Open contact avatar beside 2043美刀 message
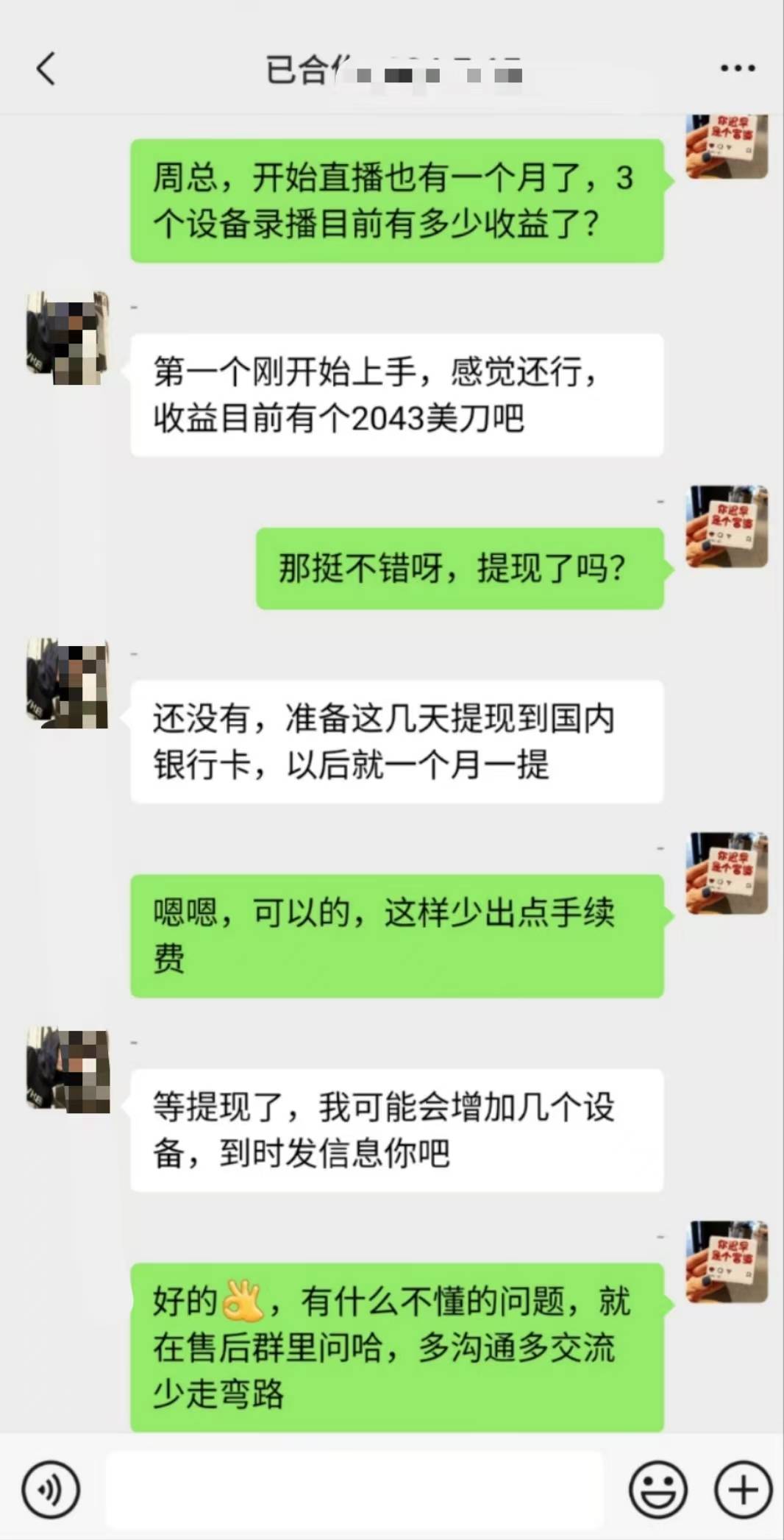Viewport: 784px width, 1540px height. point(68,338)
